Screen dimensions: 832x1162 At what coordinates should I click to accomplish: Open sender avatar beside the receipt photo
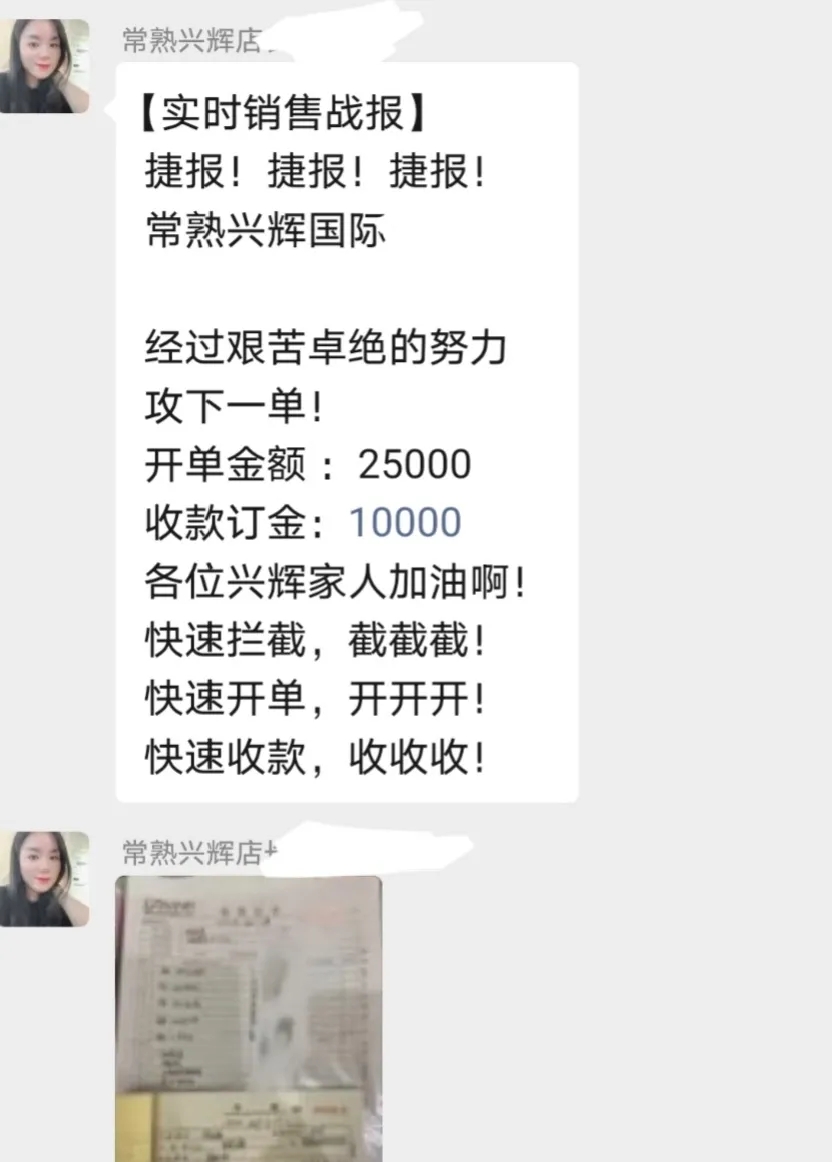click(45, 879)
